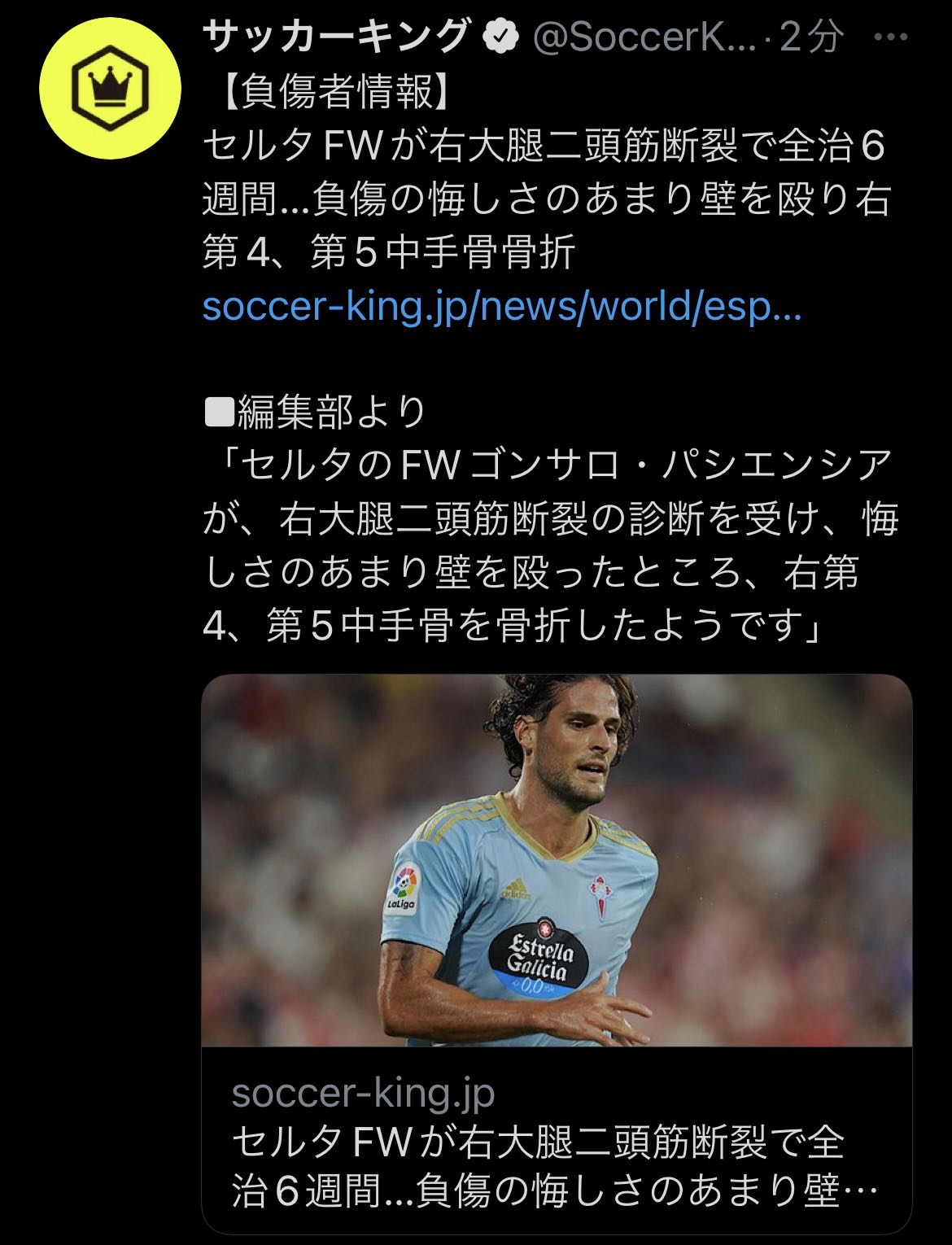
Task: Open the tweet's three-dot overflow menu
Action: point(890,37)
